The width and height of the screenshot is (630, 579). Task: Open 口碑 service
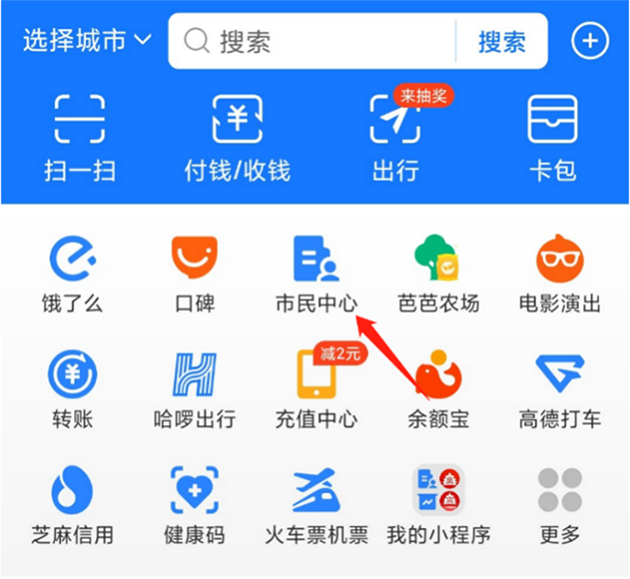pos(194,273)
